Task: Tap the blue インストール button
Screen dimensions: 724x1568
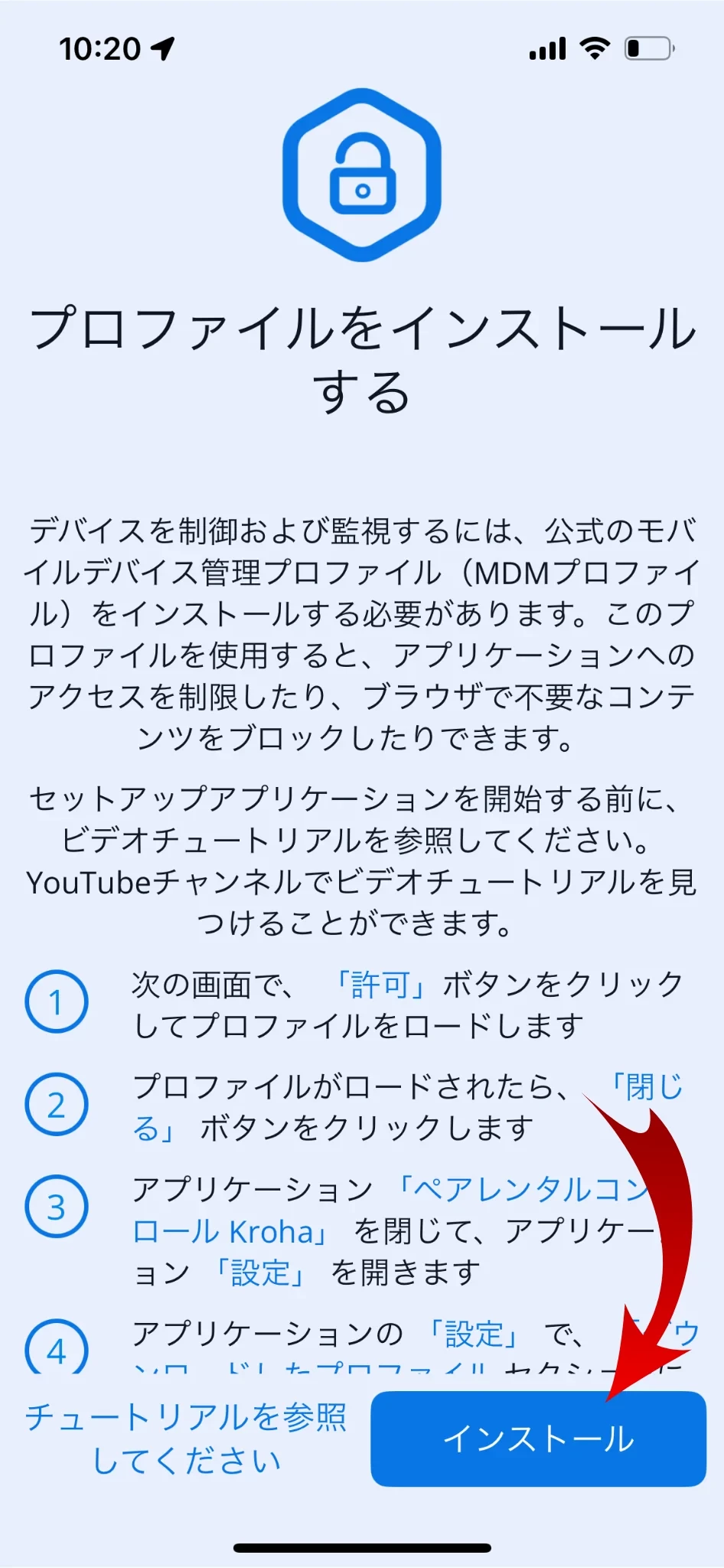Action: pyautogui.click(x=538, y=1439)
